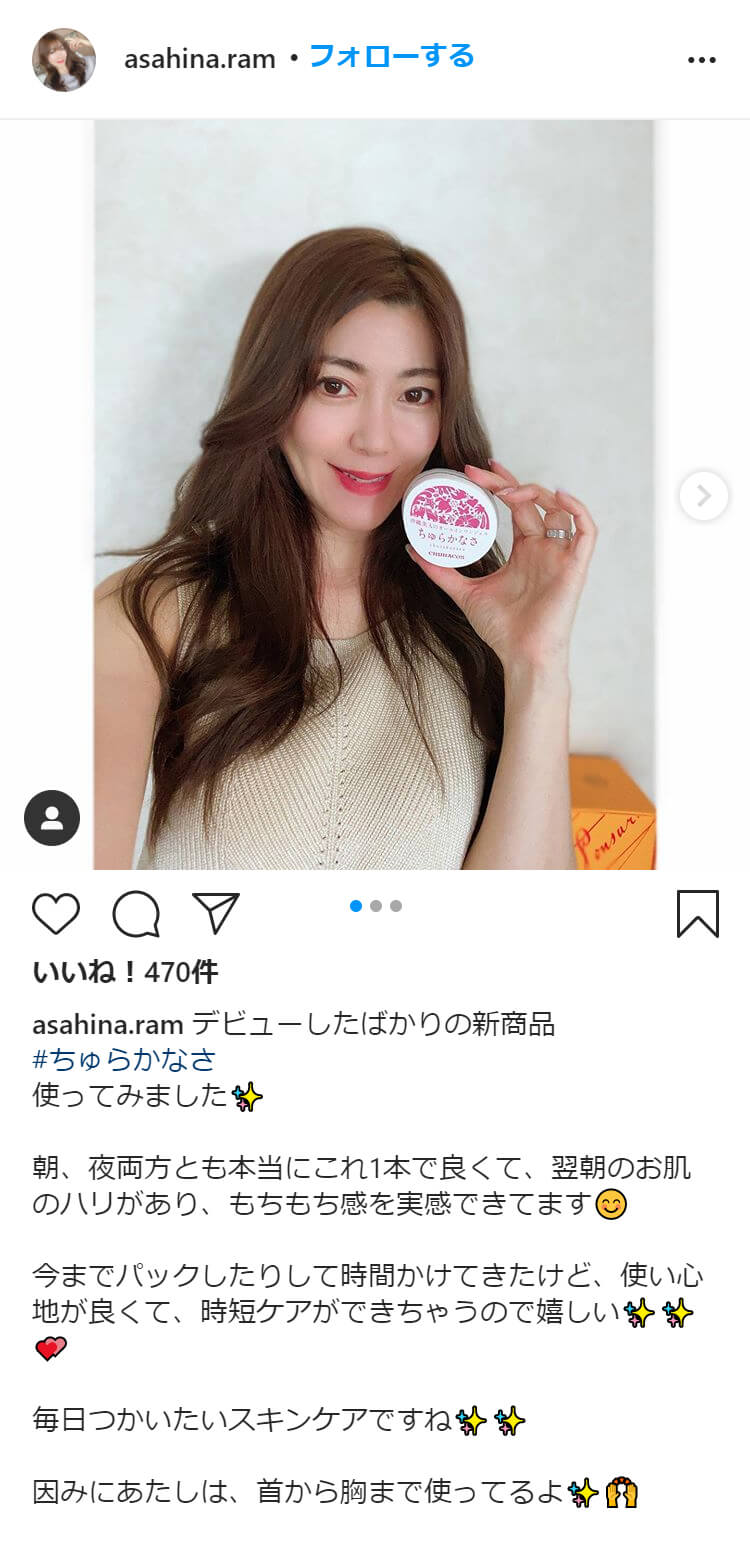Open the asahina.ram username in the header
The height and width of the screenshot is (1541, 750).
pos(199,59)
